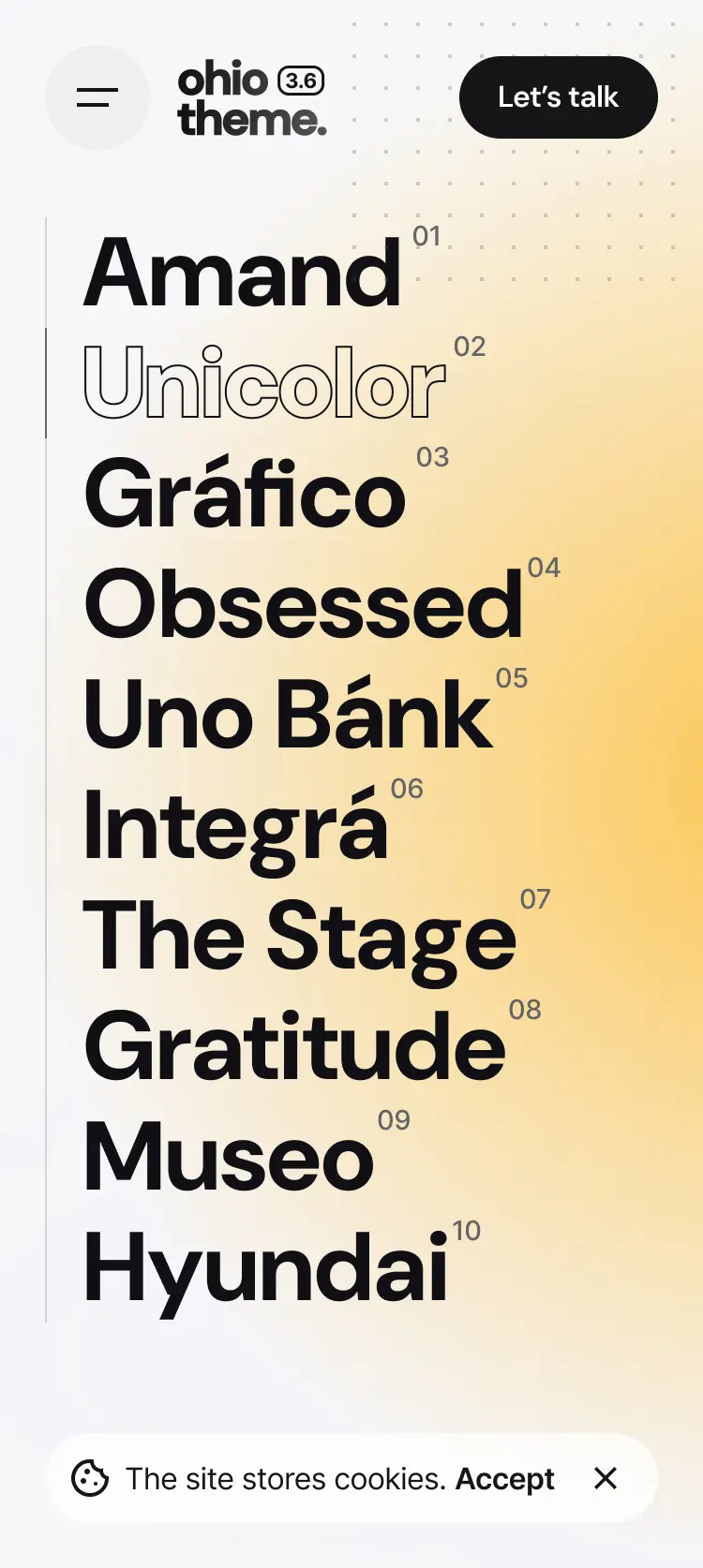This screenshot has height=1568, width=703.
Task: Accept the site cookies
Action: [504, 1479]
